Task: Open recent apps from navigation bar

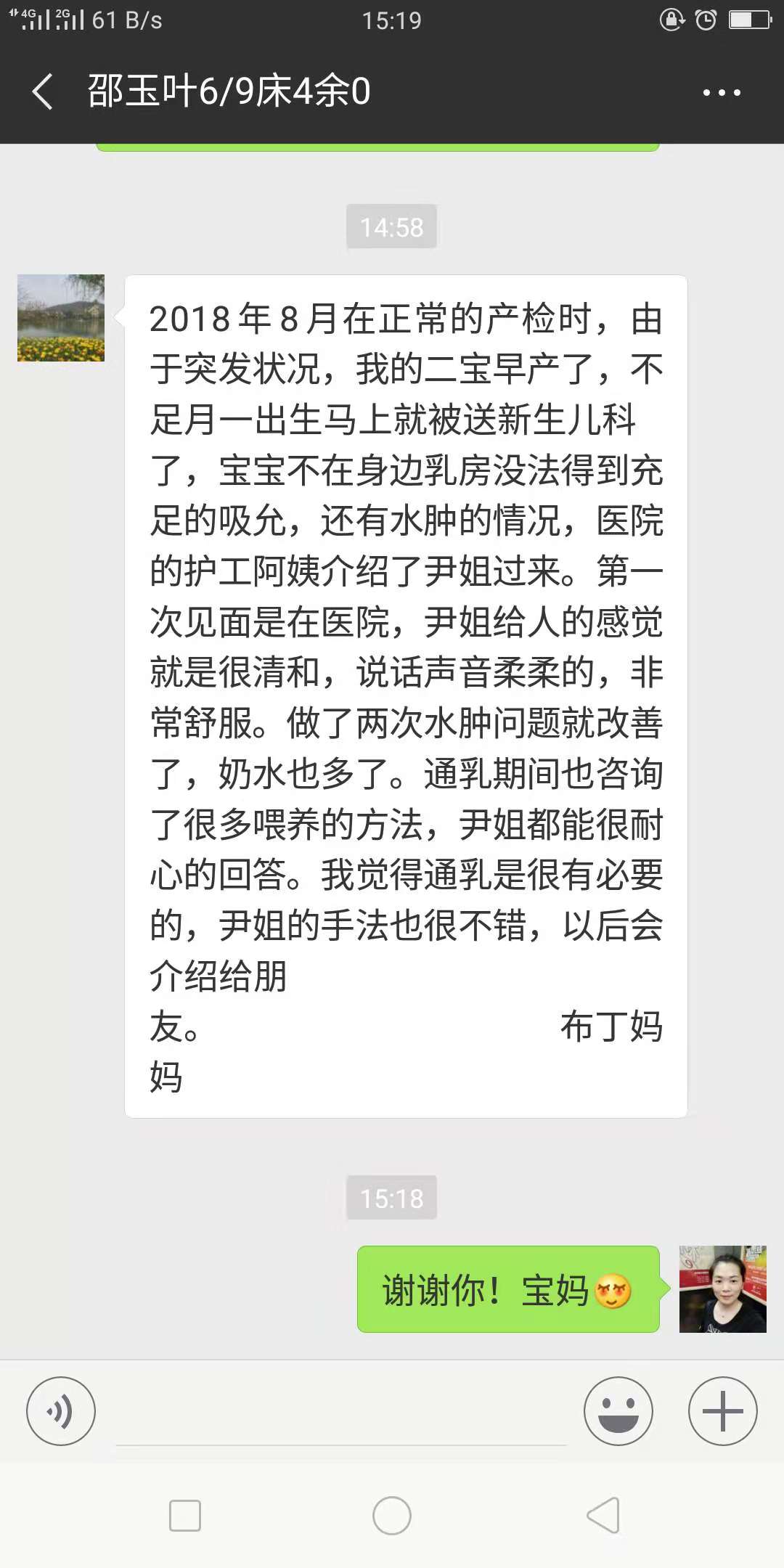Action: point(185,1516)
